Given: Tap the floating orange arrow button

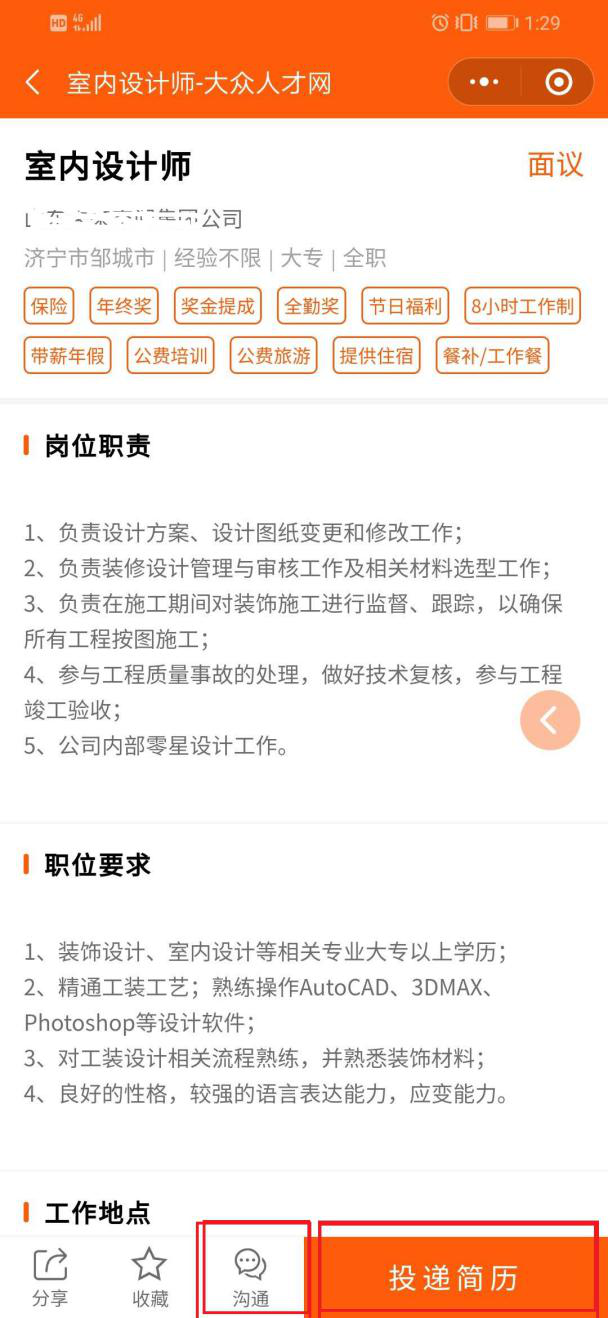Looking at the screenshot, I should pyautogui.click(x=549, y=720).
